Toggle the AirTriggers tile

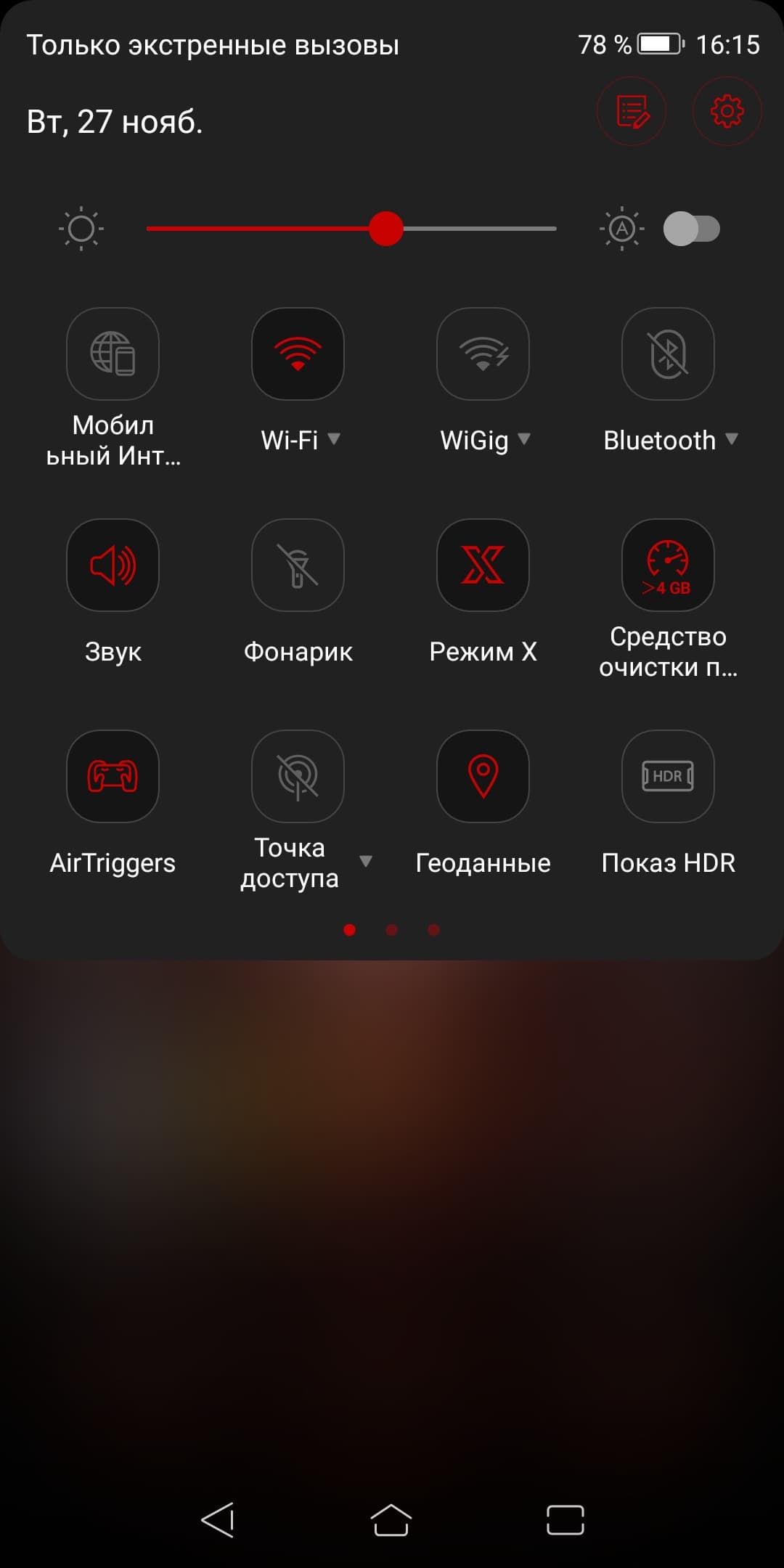tap(113, 776)
